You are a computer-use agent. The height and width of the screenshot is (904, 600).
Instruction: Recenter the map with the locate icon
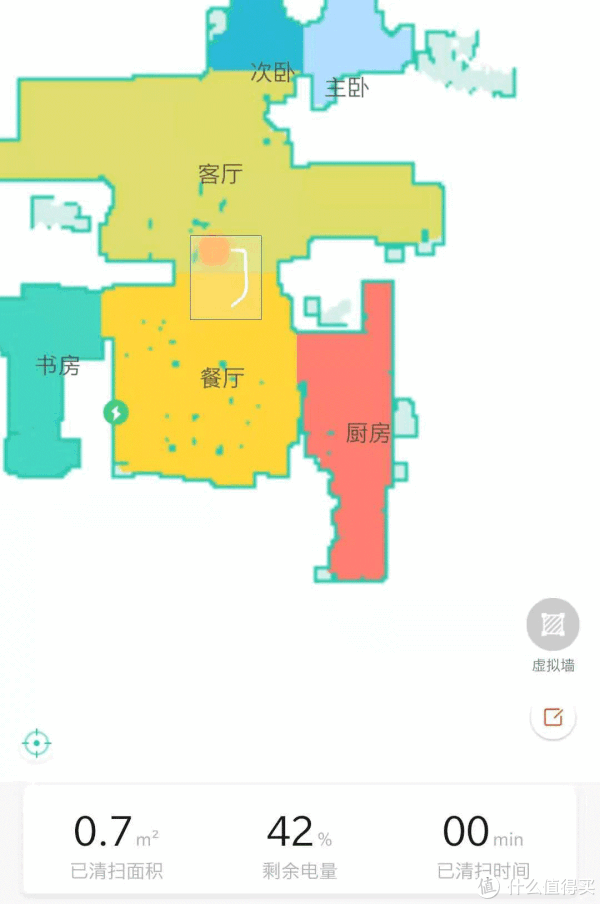click(37, 743)
